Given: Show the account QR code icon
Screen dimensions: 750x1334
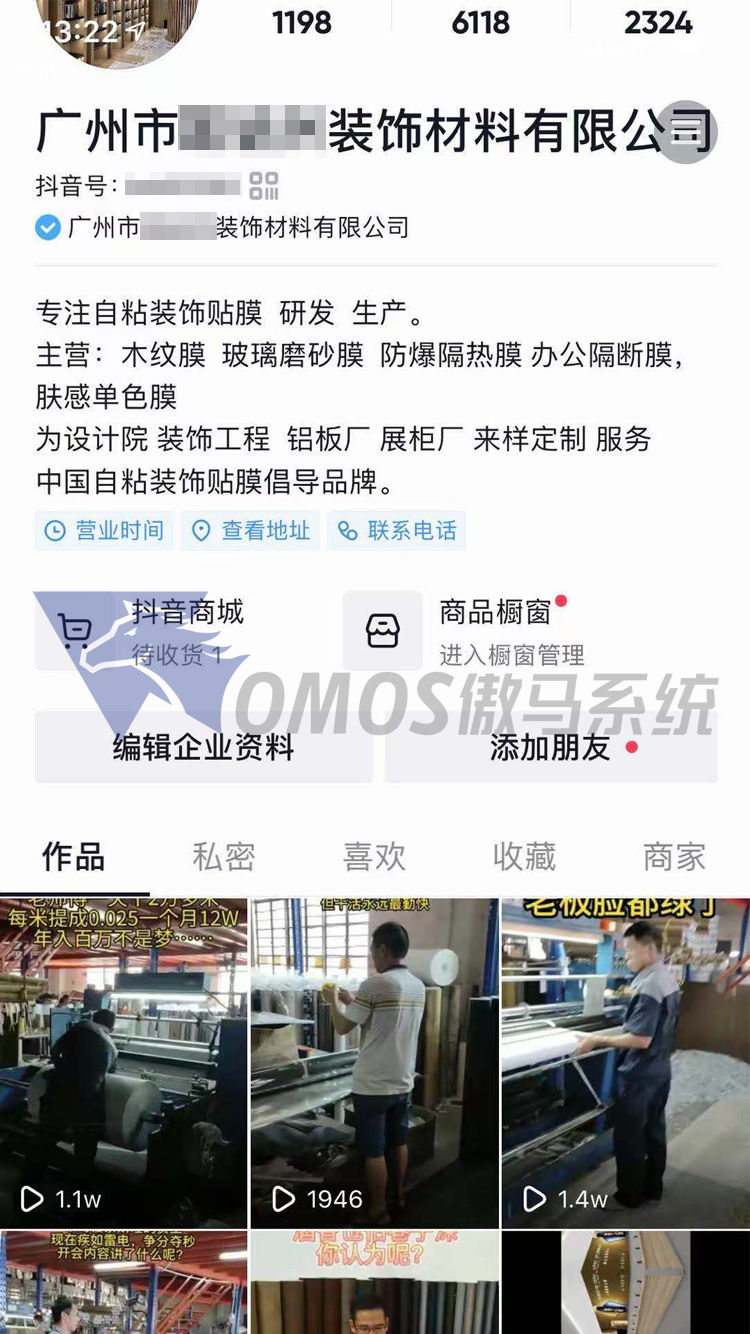Looking at the screenshot, I should coord(264,186).
